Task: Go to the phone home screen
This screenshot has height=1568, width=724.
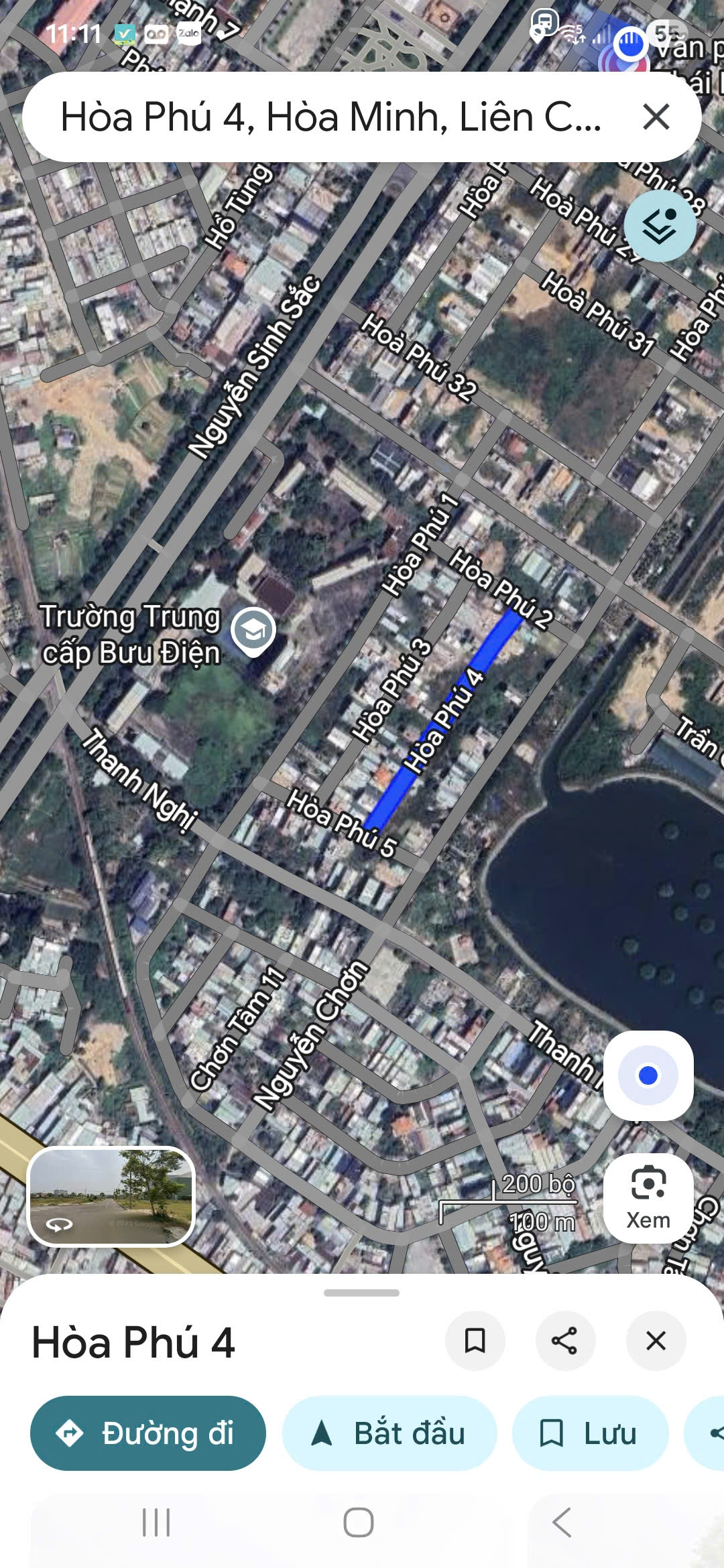Action: (359, 1522)
